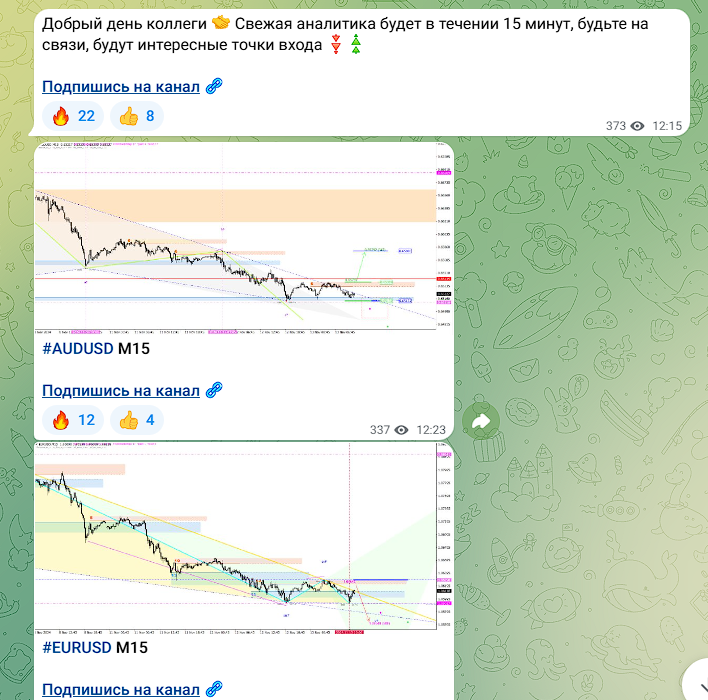Screen dimensions: 708x700
Task: Tap the thumbs-up reaction with 4 counts
Action: click(x=137, y=420)
